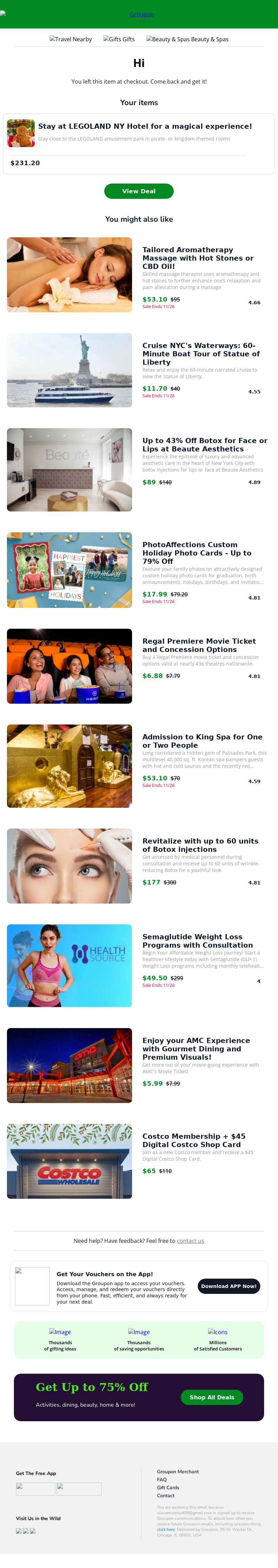Image resolution: width=278 pixels, height=1568 pixels.
Task: Open the Costco Membership deal
Action: coord(194,1140)
